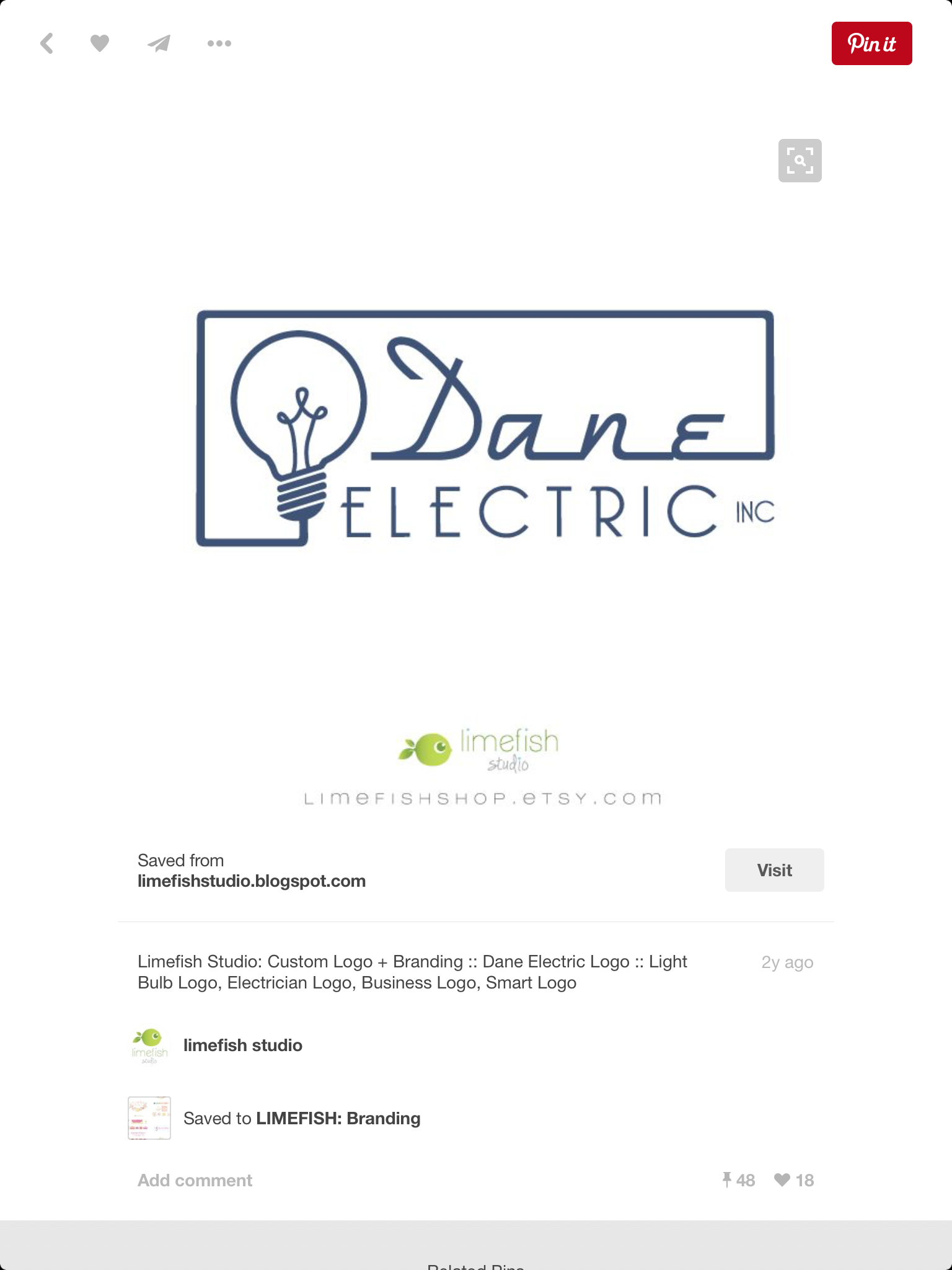Open limefishstudio.blogspot.com source link
The image size is (952, 1270).
pyautogui.click(x=252, y=881)
